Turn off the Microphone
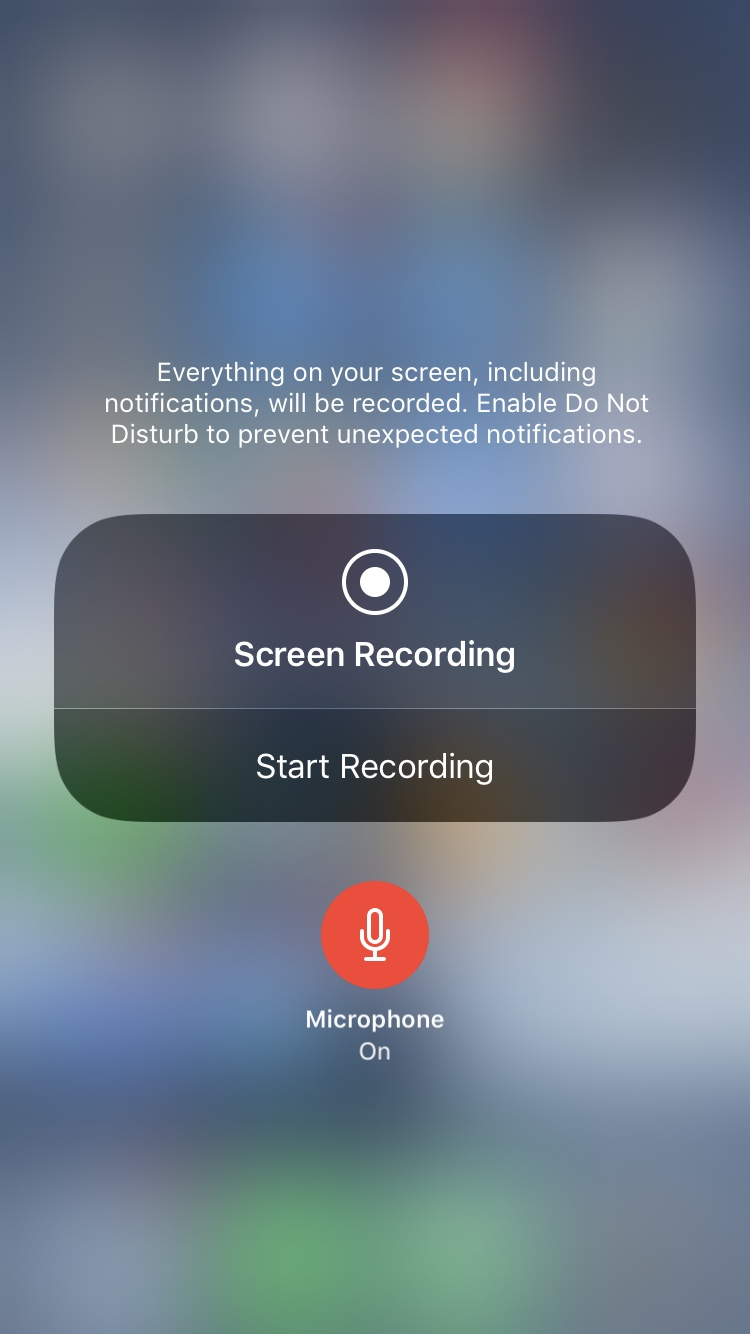Viewport: 750px width, 1334px height. tap(375, 934)
